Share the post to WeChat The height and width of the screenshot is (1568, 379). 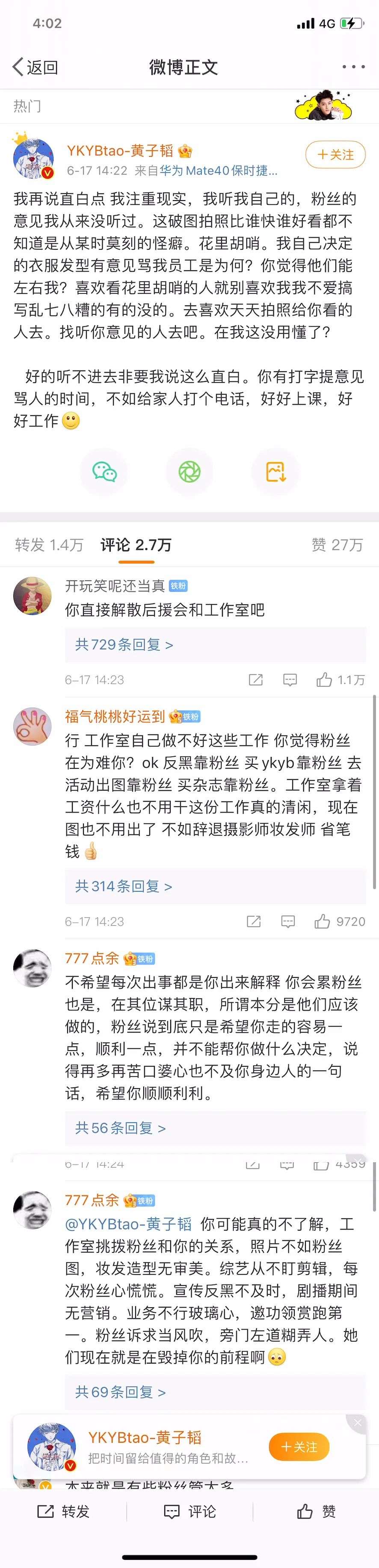pyautogui.click(x=104, y=472)
